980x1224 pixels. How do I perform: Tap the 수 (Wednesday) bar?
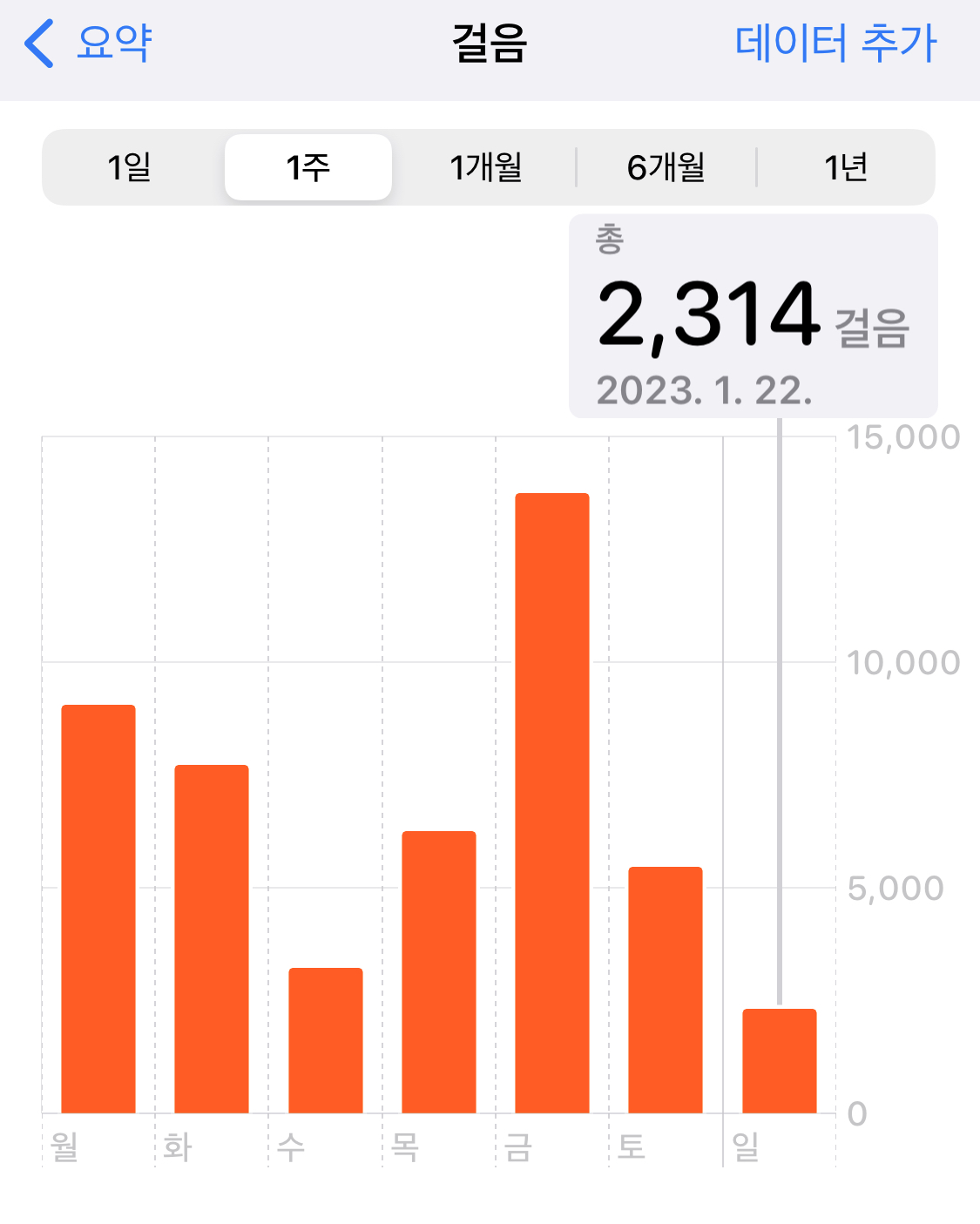(x=326, y=1040)
